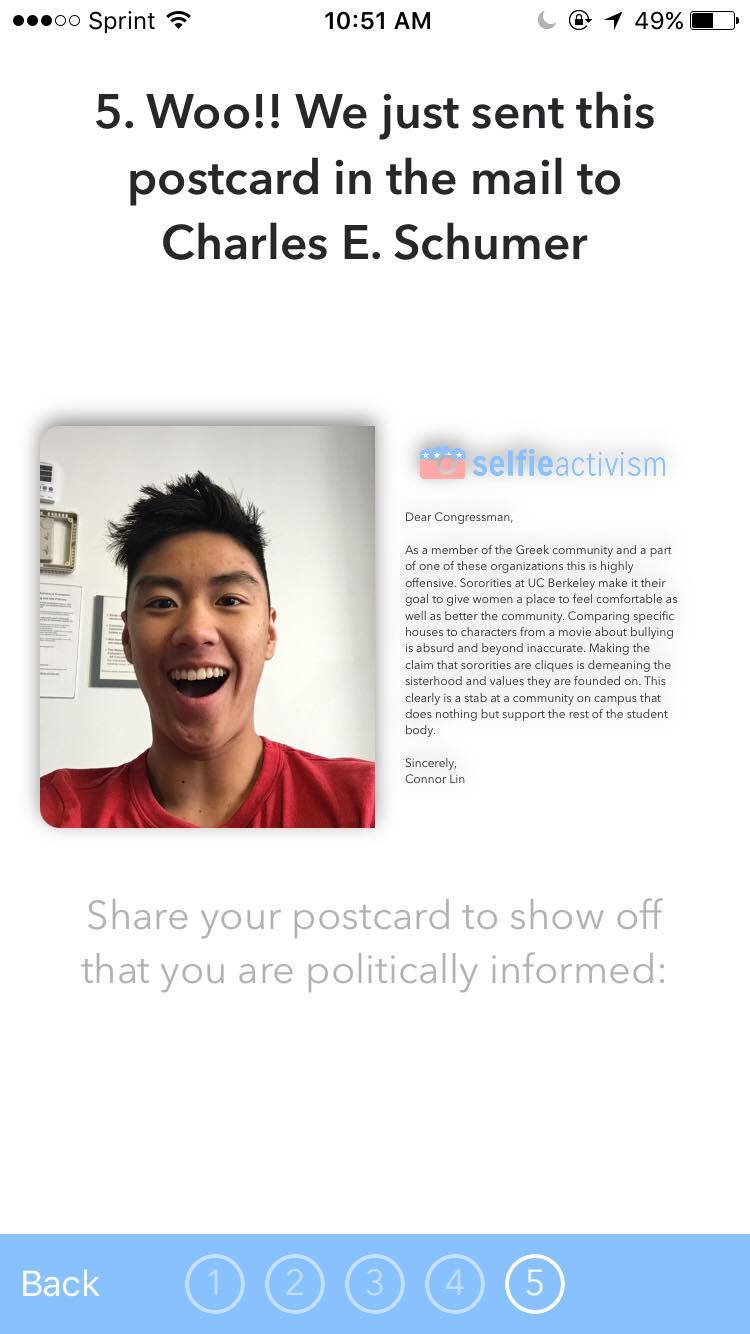Jump to step 1
The width and height of the screenshot is (750, 1334).
click(214, 1283)
